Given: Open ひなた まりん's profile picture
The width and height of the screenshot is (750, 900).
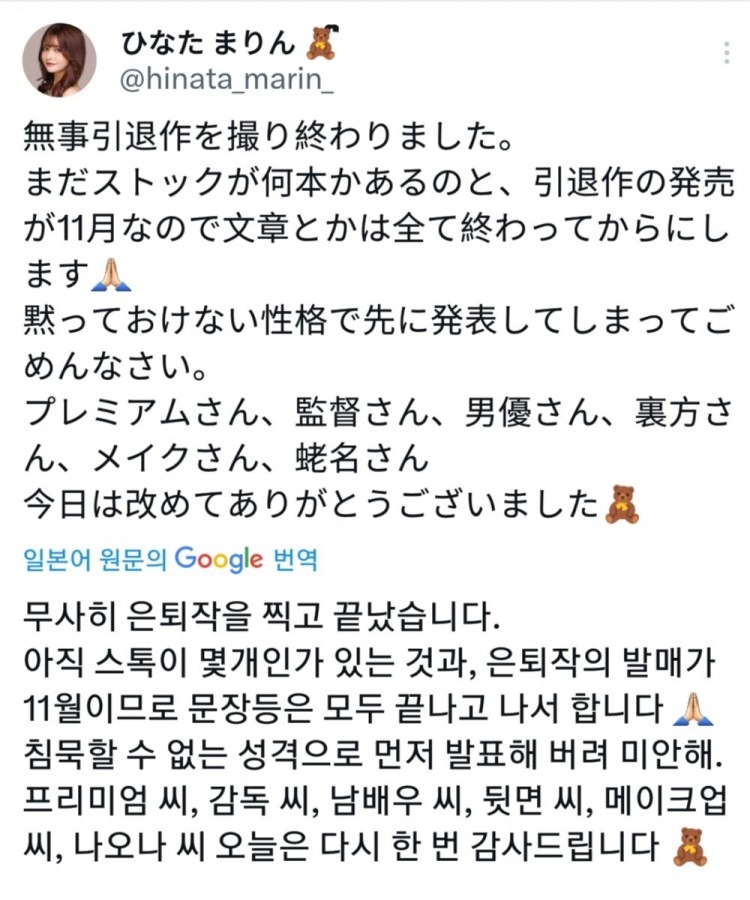Looking at the screenshot, I should (58, 60).
